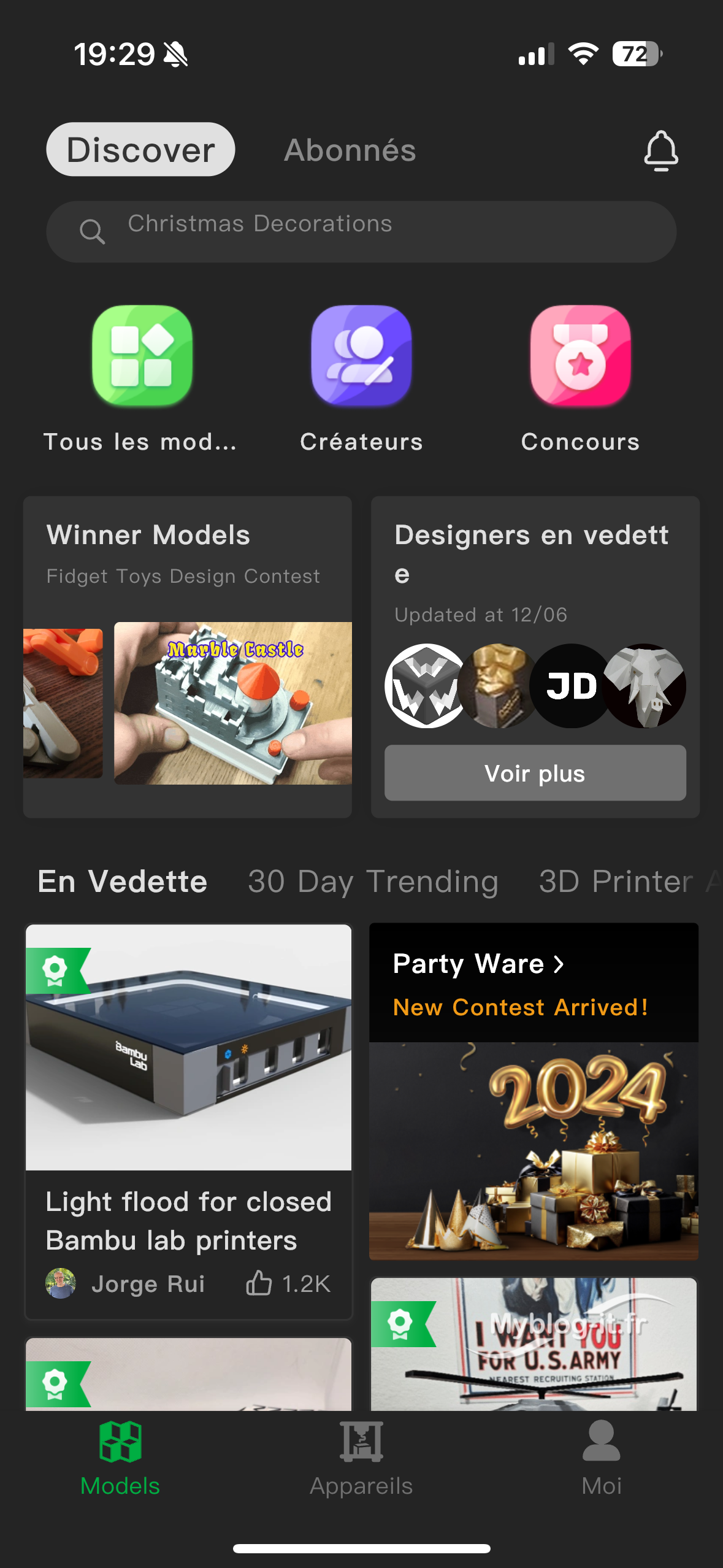Open the Moi profile tab
This screenshot has height=1568, width=723.
(601, 1459)
